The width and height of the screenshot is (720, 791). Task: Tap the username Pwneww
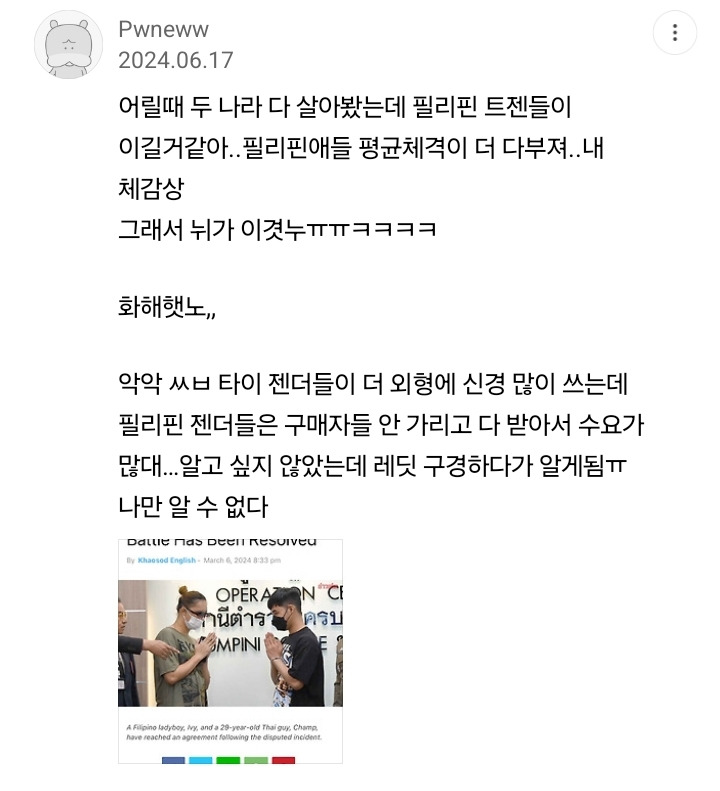click(163, 29)
